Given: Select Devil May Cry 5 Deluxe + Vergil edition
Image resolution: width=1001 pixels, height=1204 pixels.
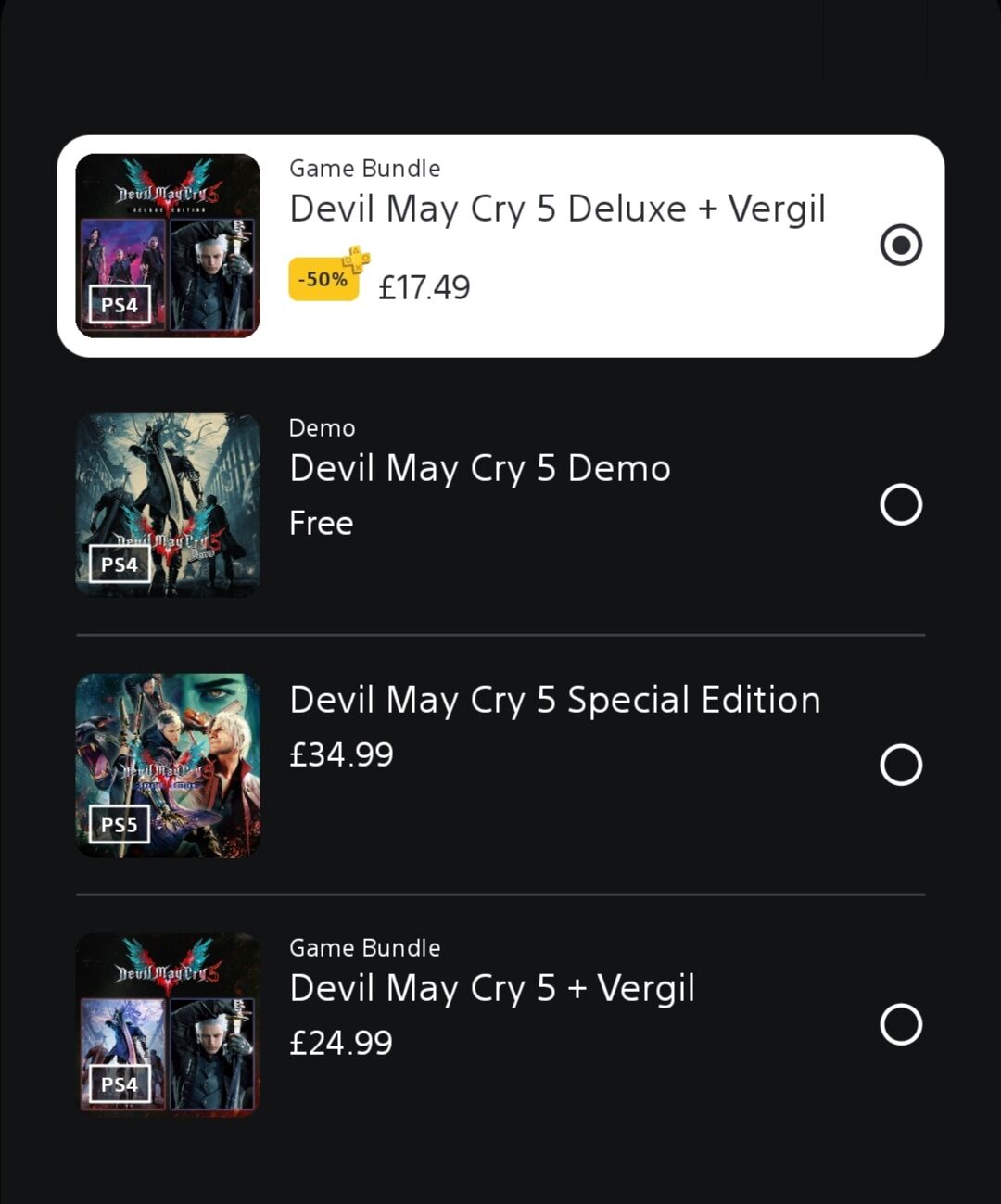Looking at the screenshot, I should [900, 246].
